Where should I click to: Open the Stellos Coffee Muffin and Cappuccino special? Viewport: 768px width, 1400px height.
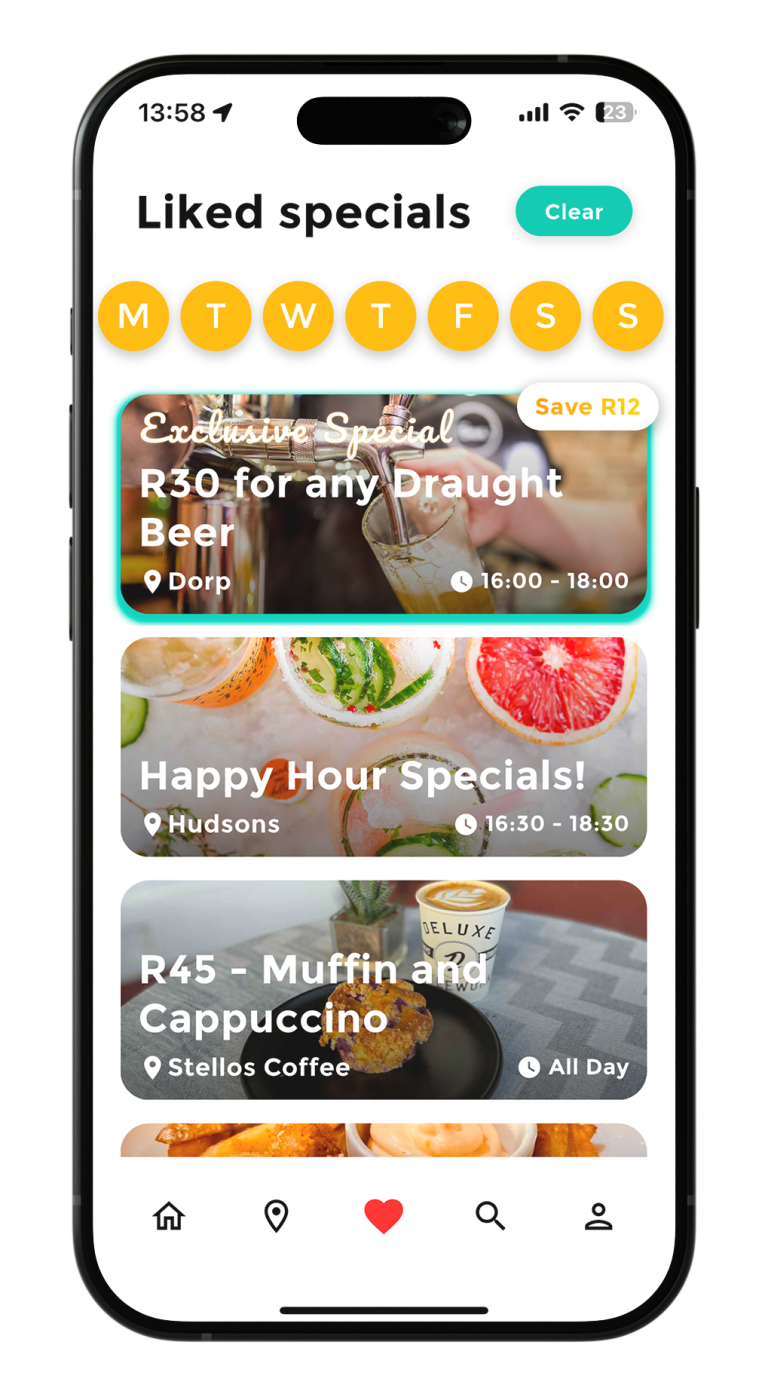point(384,990)
